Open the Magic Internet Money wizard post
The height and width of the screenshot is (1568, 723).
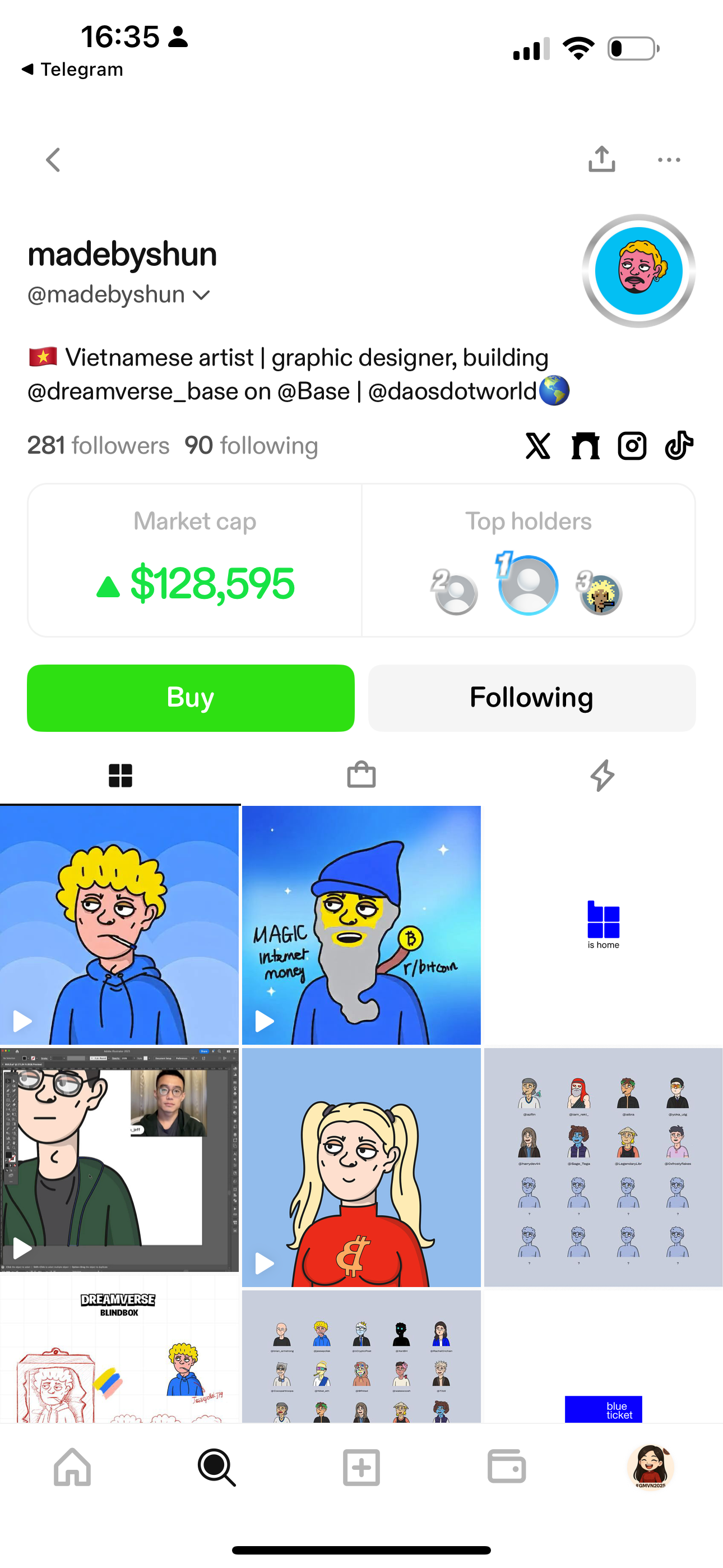click(361, 925)
